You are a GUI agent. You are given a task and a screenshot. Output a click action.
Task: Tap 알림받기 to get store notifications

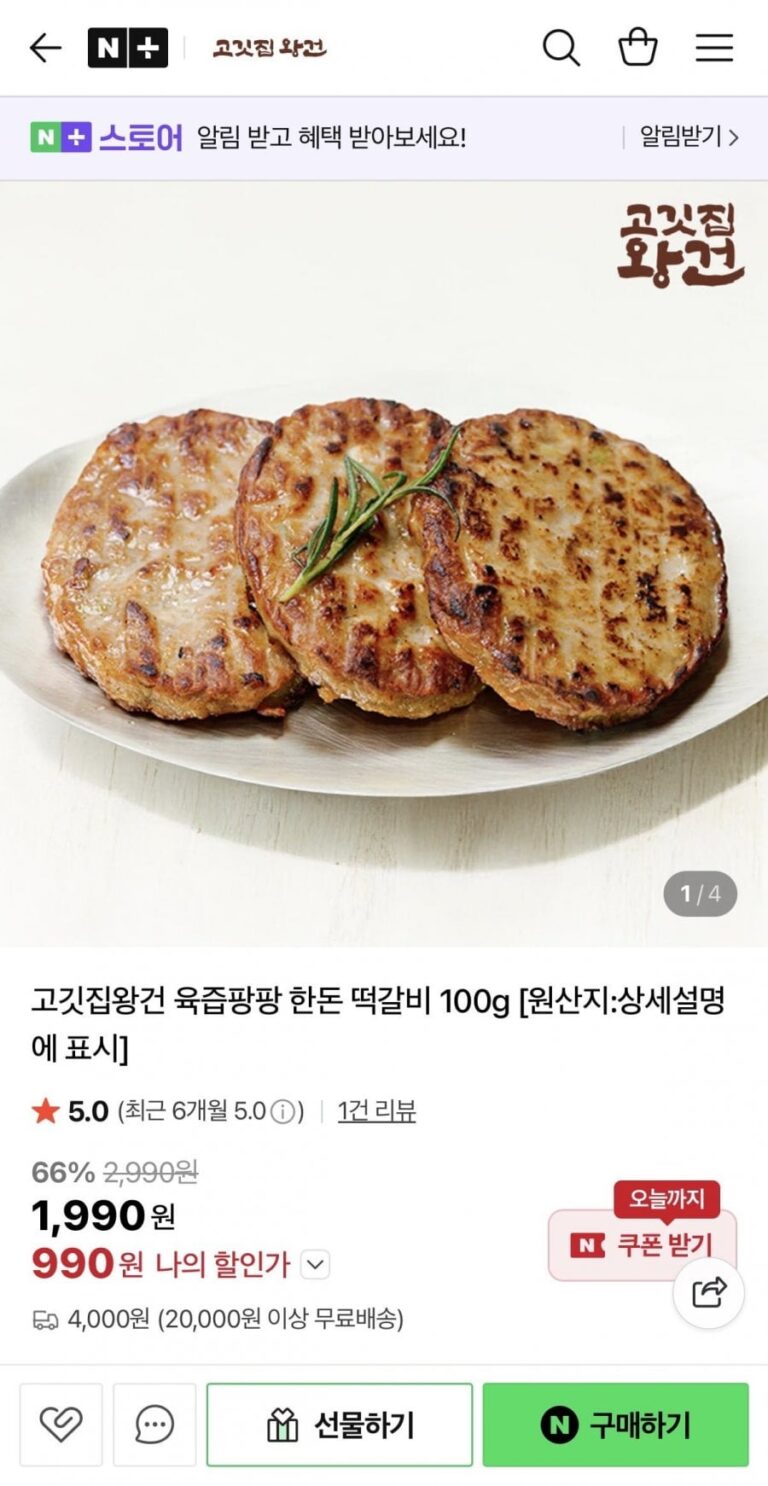(x=688, y=137)
